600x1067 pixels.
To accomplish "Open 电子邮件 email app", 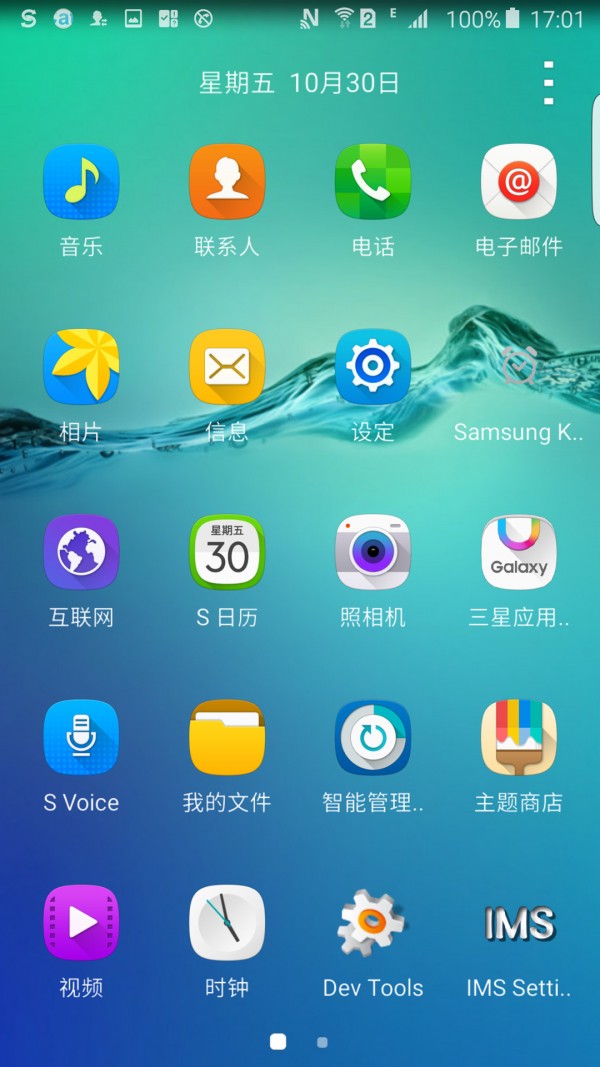I will tap(518, 182).
